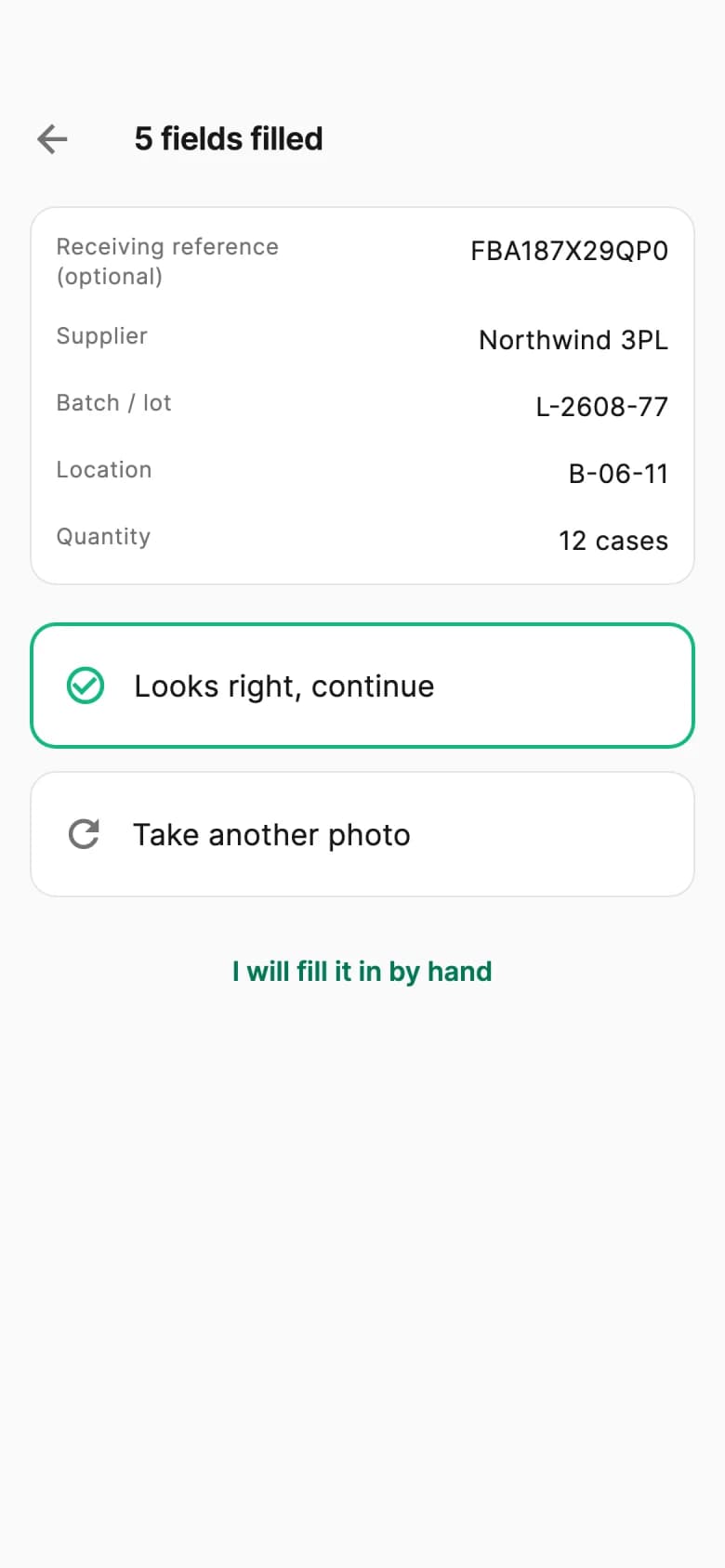Tap I will fill it in by hand
Image resolution: width=725 pixels, height=1568 pixels.
pos(362,972)
